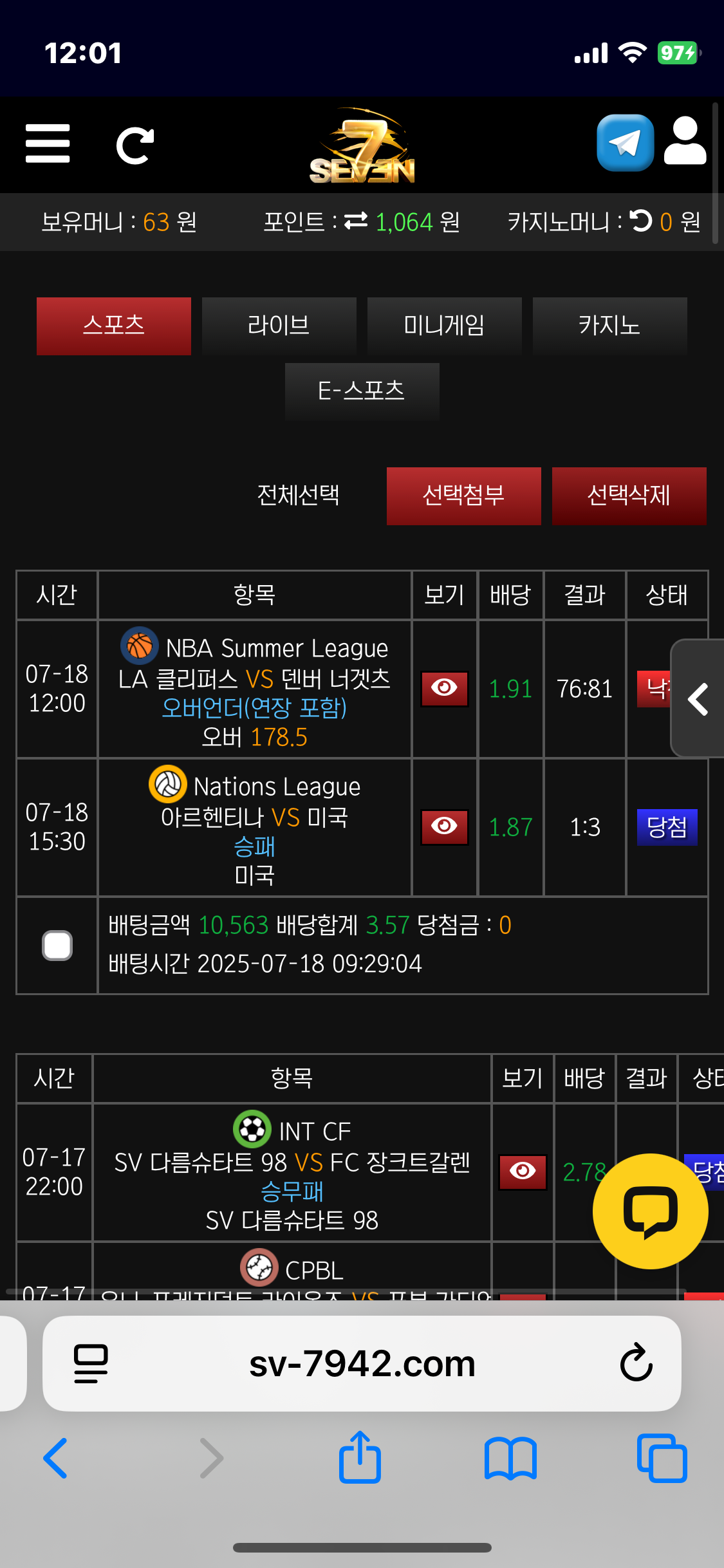This screenshot has height=1568, width=724.
Task: Open the hamburger menu
Action: (48, 144)
